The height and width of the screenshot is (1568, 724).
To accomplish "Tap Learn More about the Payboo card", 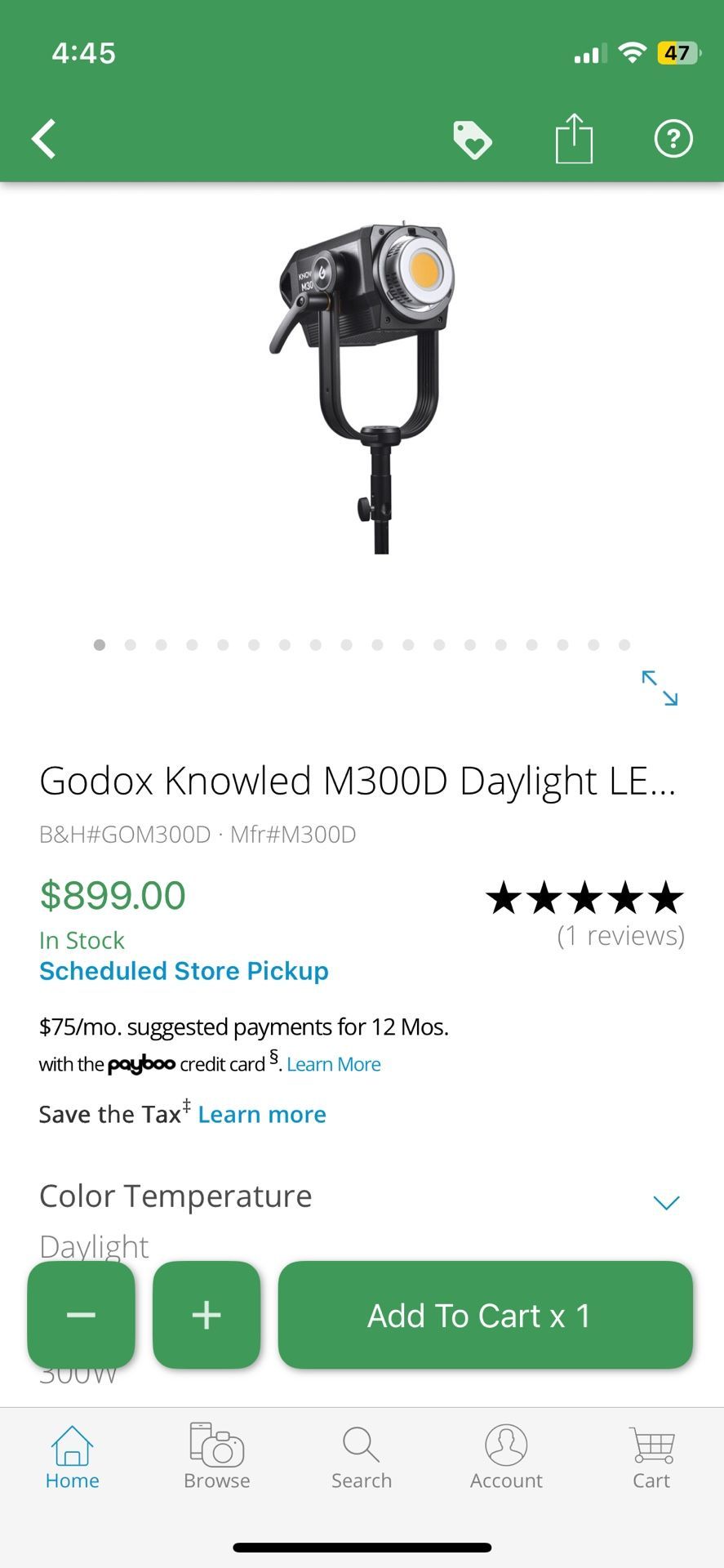I will tap(334, 1064).
